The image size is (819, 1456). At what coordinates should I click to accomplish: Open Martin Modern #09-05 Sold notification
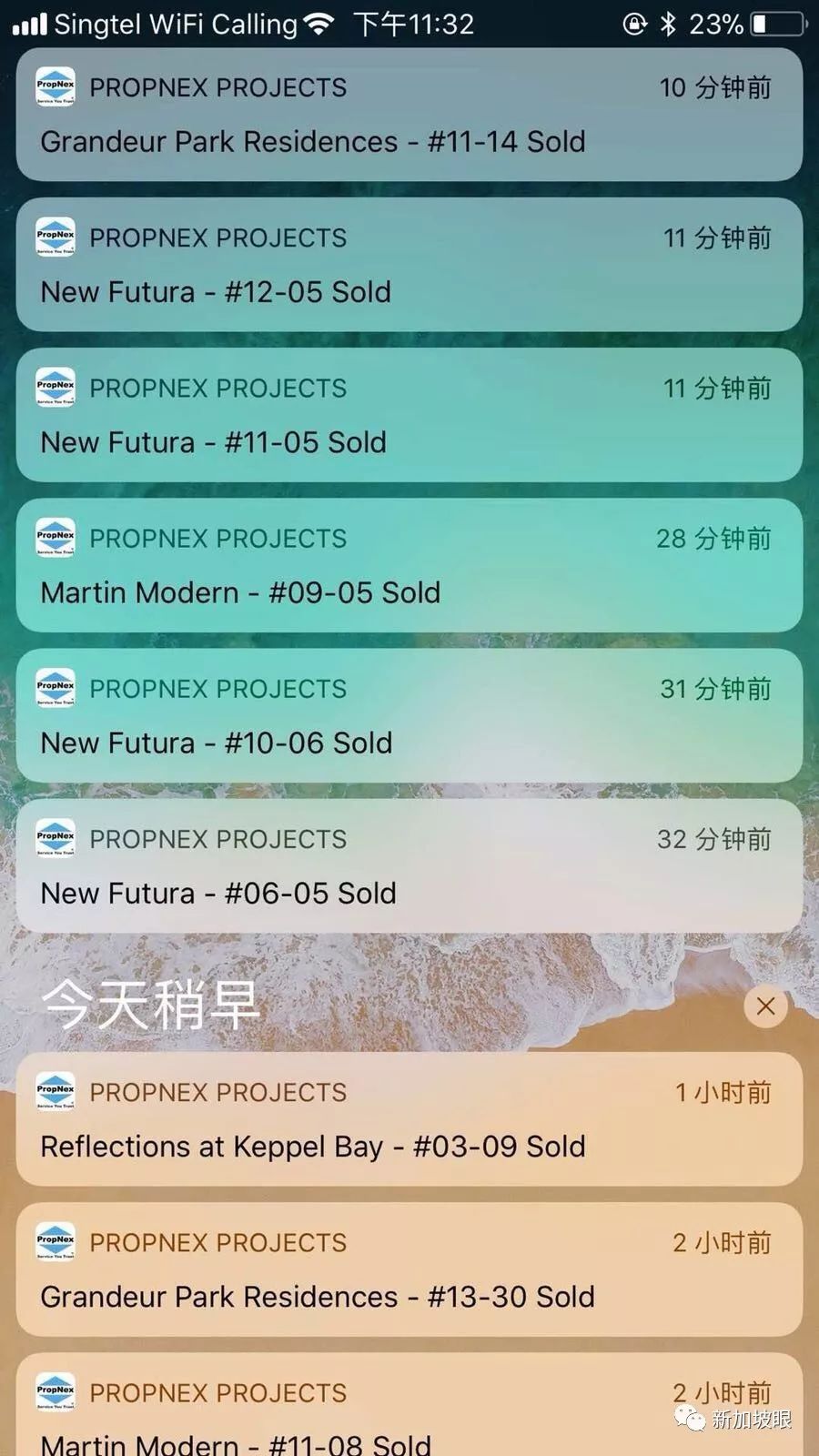409,565
